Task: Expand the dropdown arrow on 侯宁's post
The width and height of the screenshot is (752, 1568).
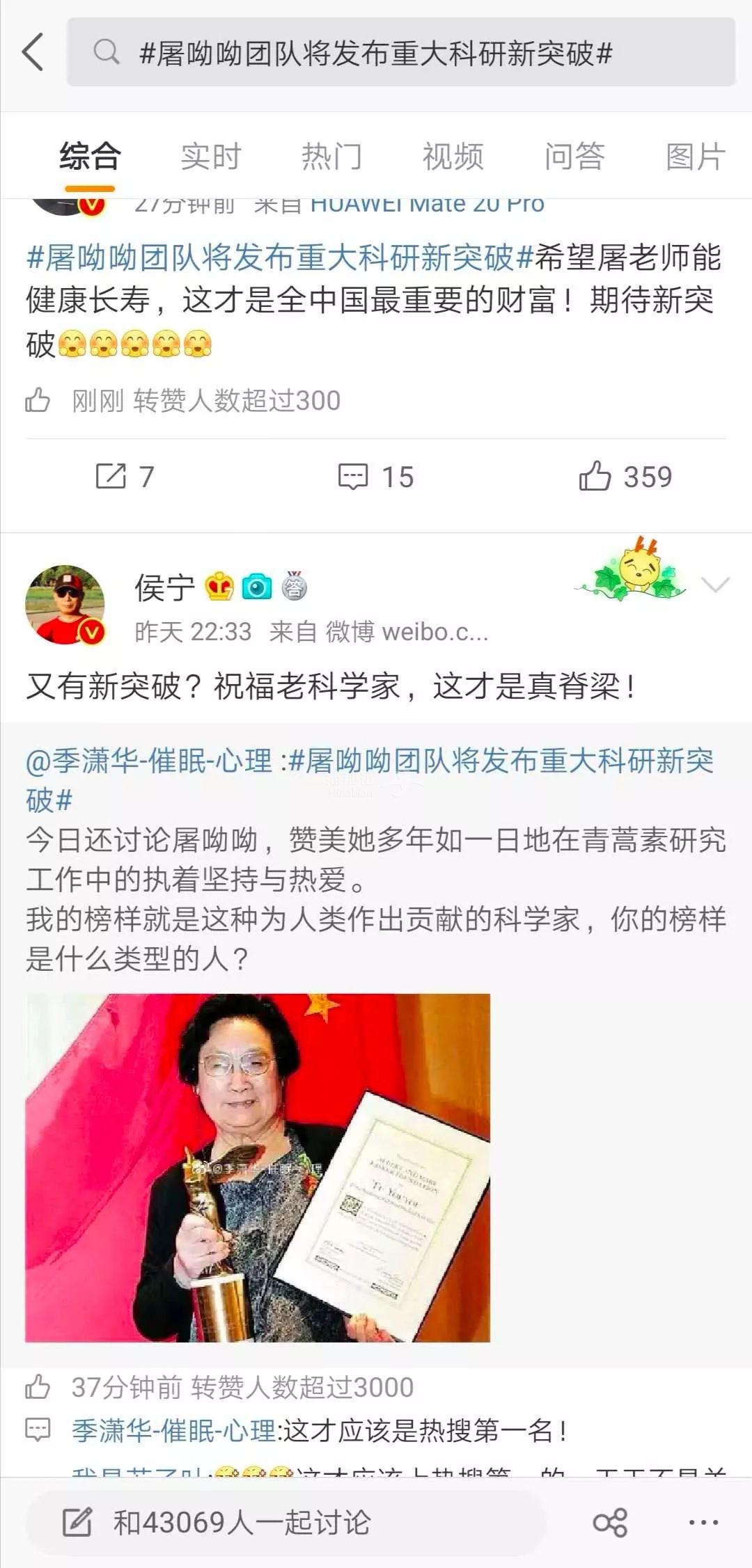Action: (x=715, y=585)
